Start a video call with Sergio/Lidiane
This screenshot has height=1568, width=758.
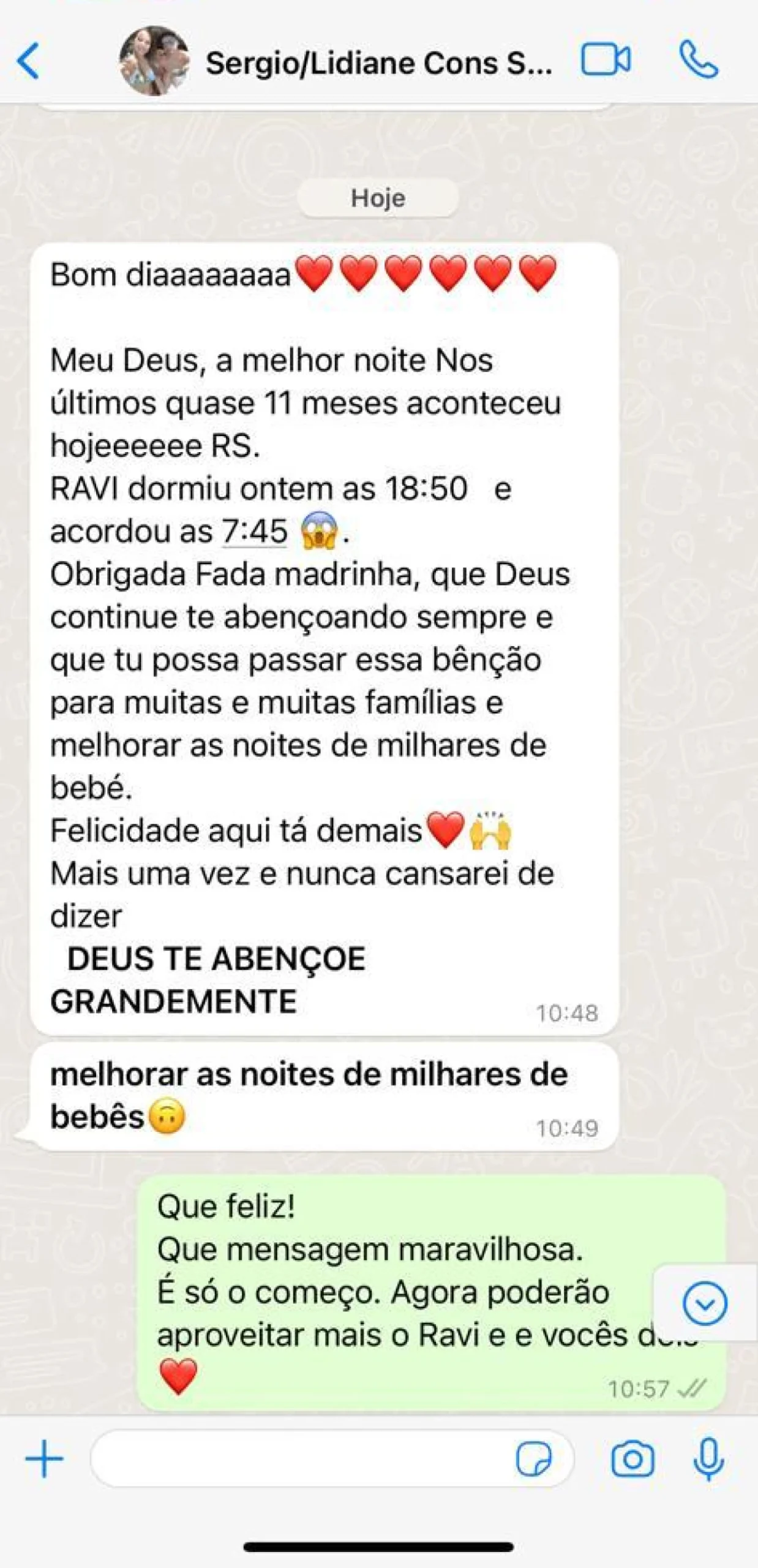tap(605, 60)
